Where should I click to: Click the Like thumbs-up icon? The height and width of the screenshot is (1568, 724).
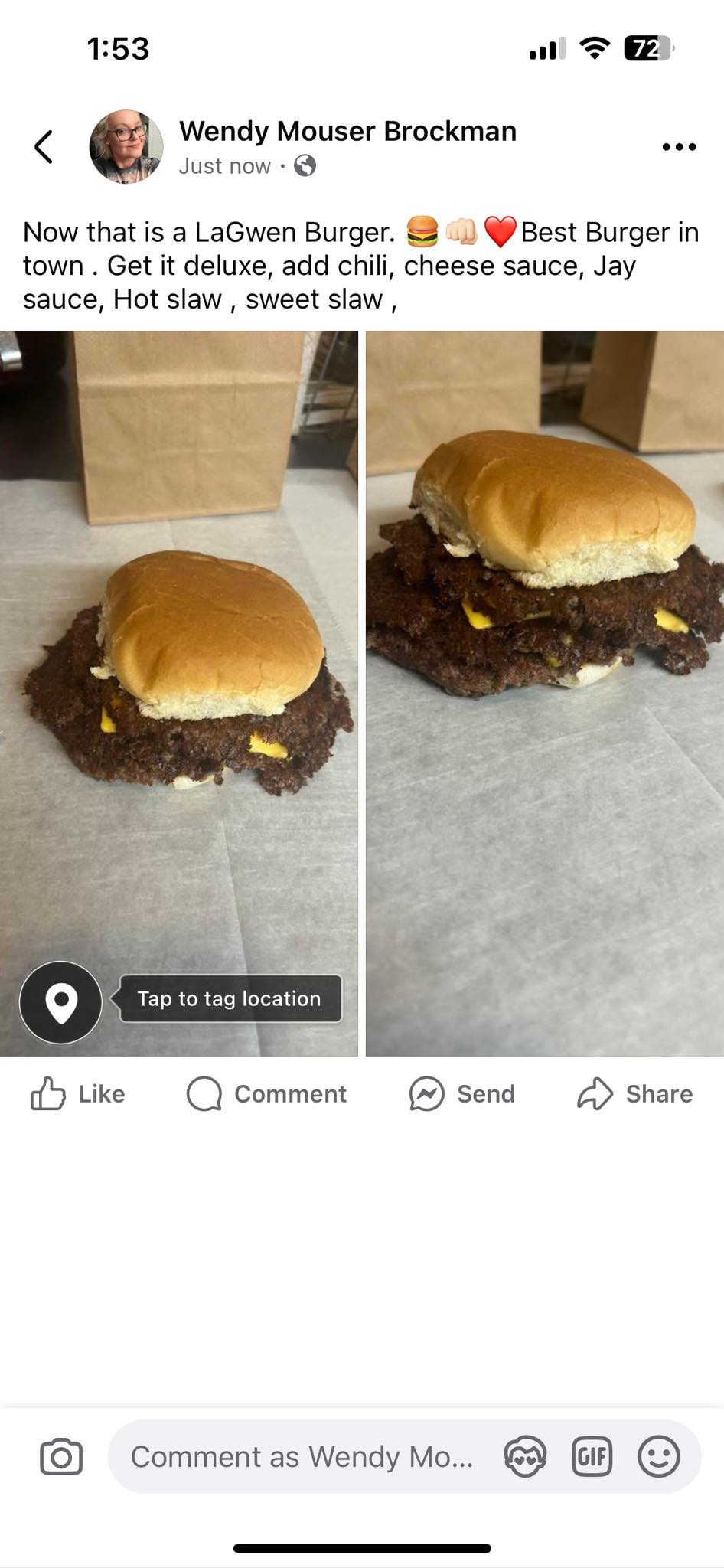click(47, 1094)
